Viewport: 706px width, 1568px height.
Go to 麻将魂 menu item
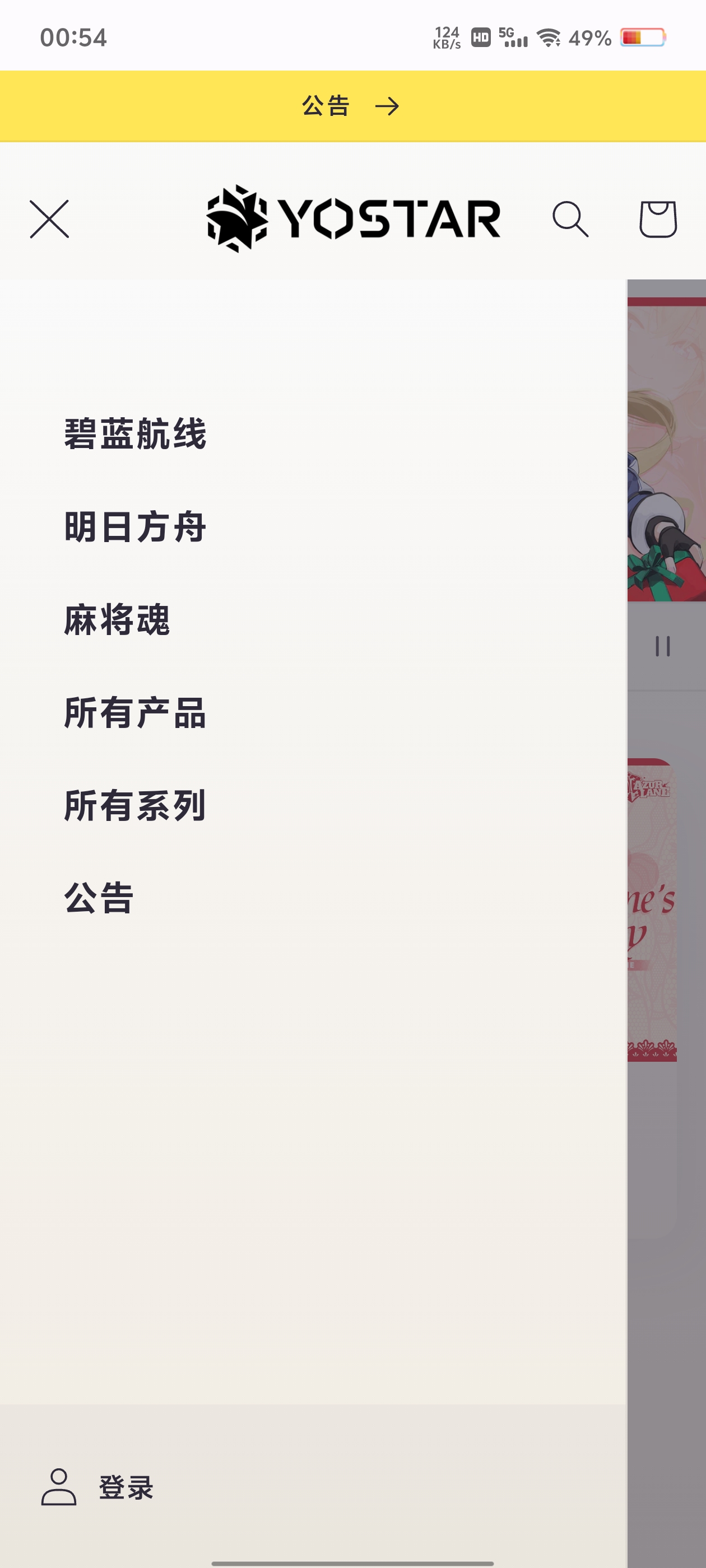tap(117, 620)
